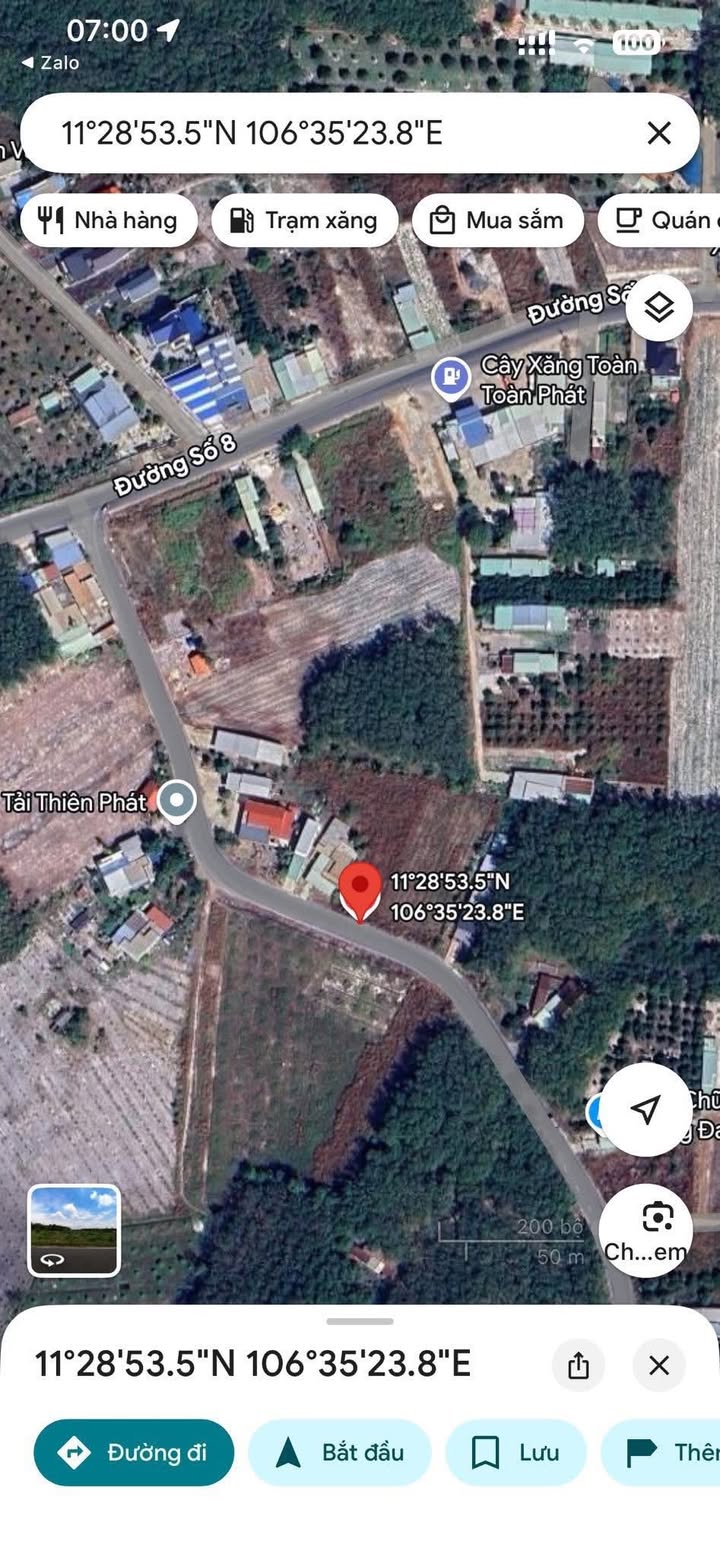Start navigation with Bắt đầu
Screen dimensions: 720x1557
click(x=339, y=1452)
